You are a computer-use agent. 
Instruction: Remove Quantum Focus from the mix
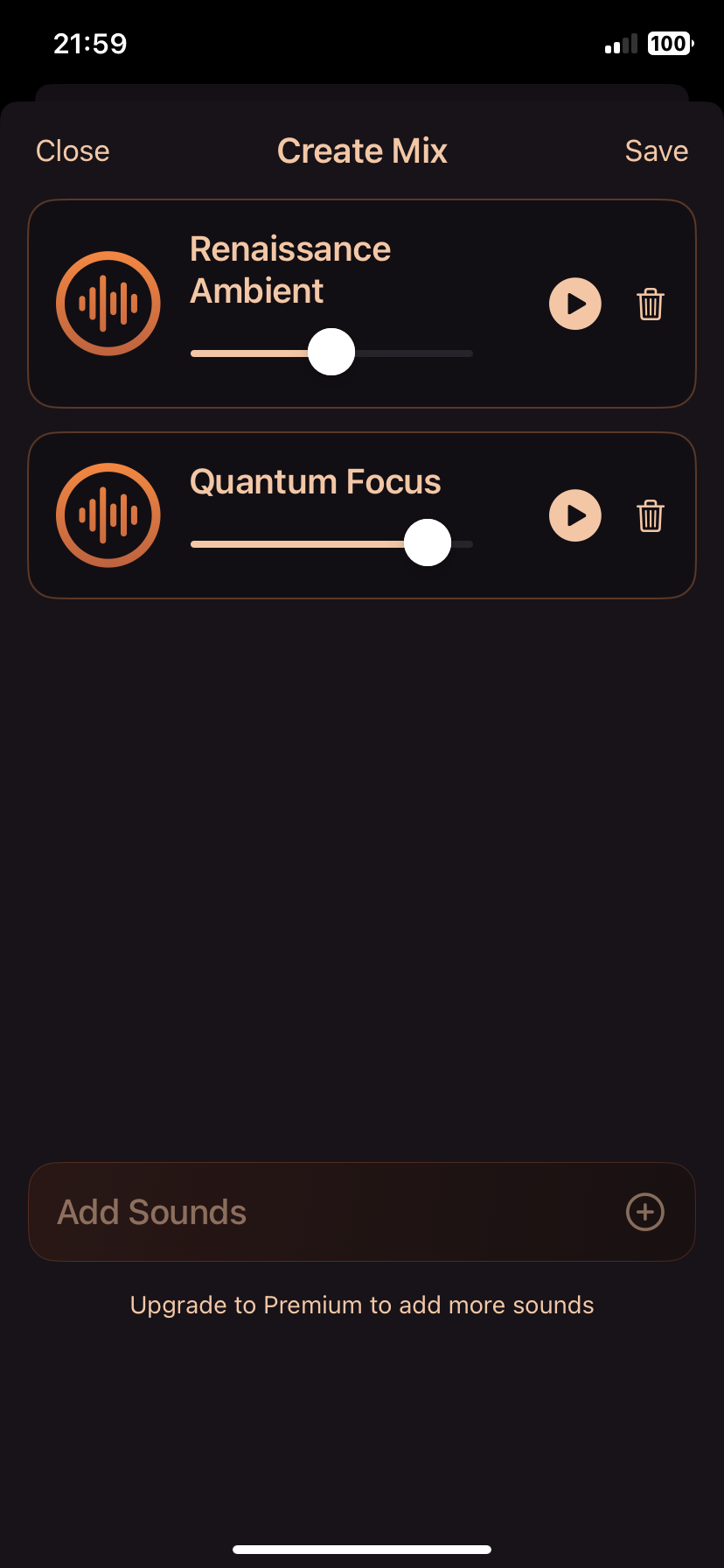(x=650, y=516)
